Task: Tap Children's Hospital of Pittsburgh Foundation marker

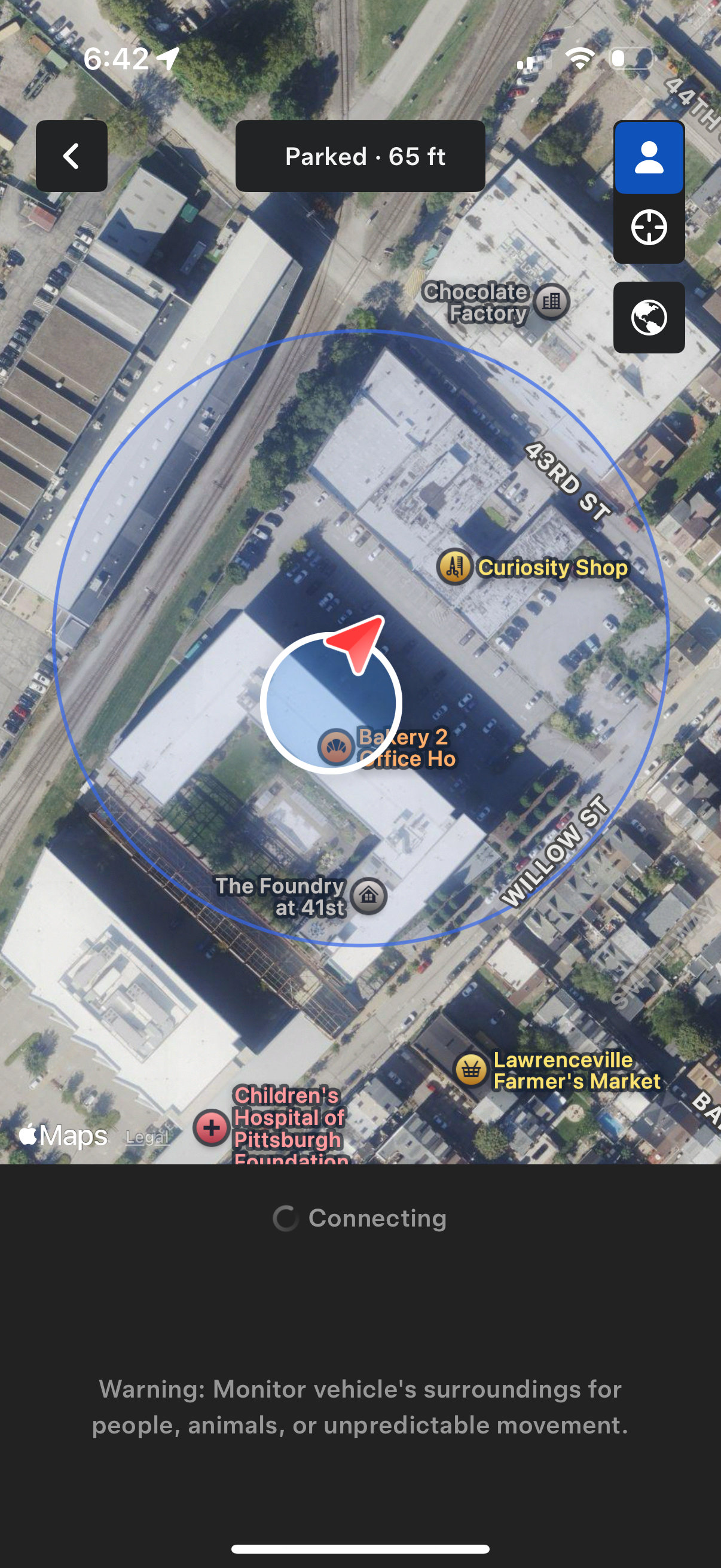Action: [x=211, y=1127]
